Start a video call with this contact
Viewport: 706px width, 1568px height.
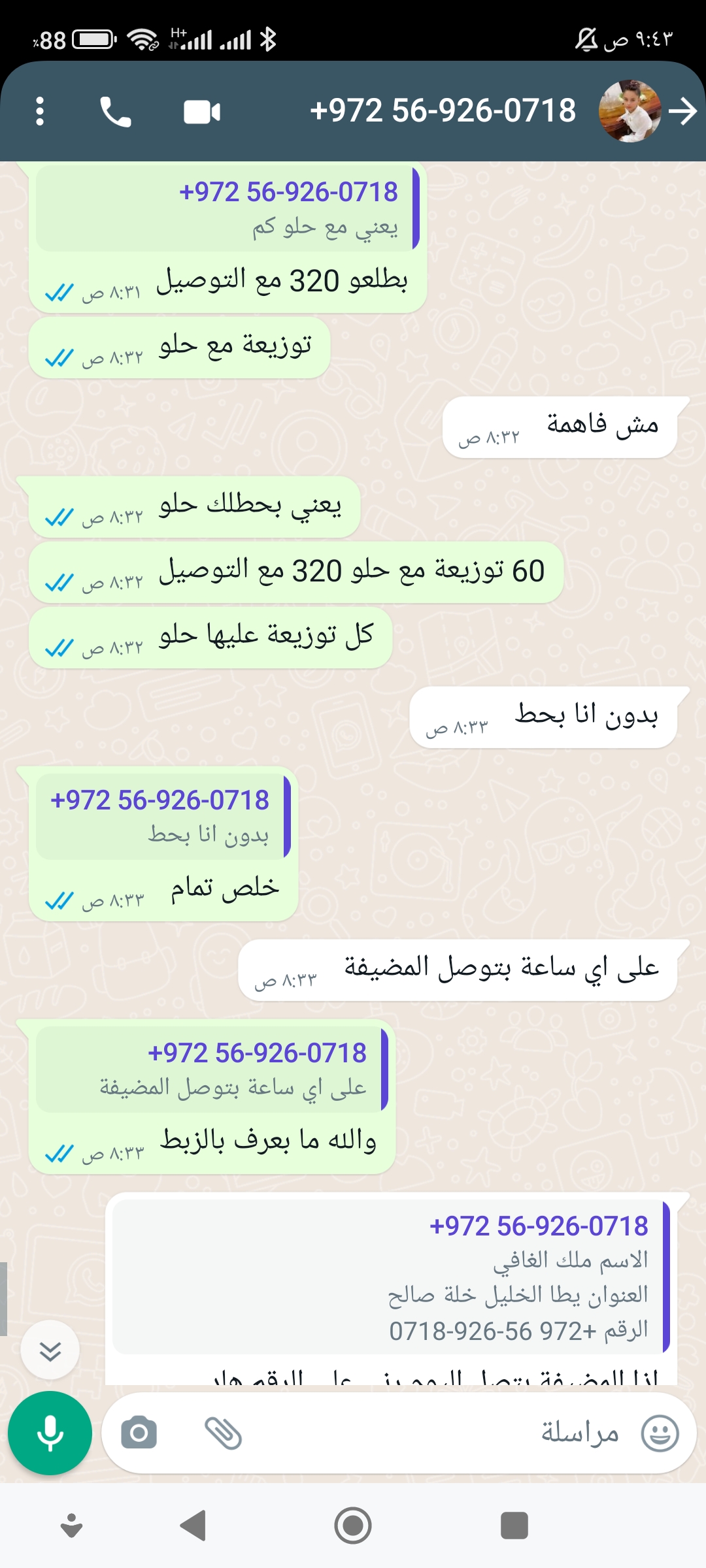tap(202, 112)
